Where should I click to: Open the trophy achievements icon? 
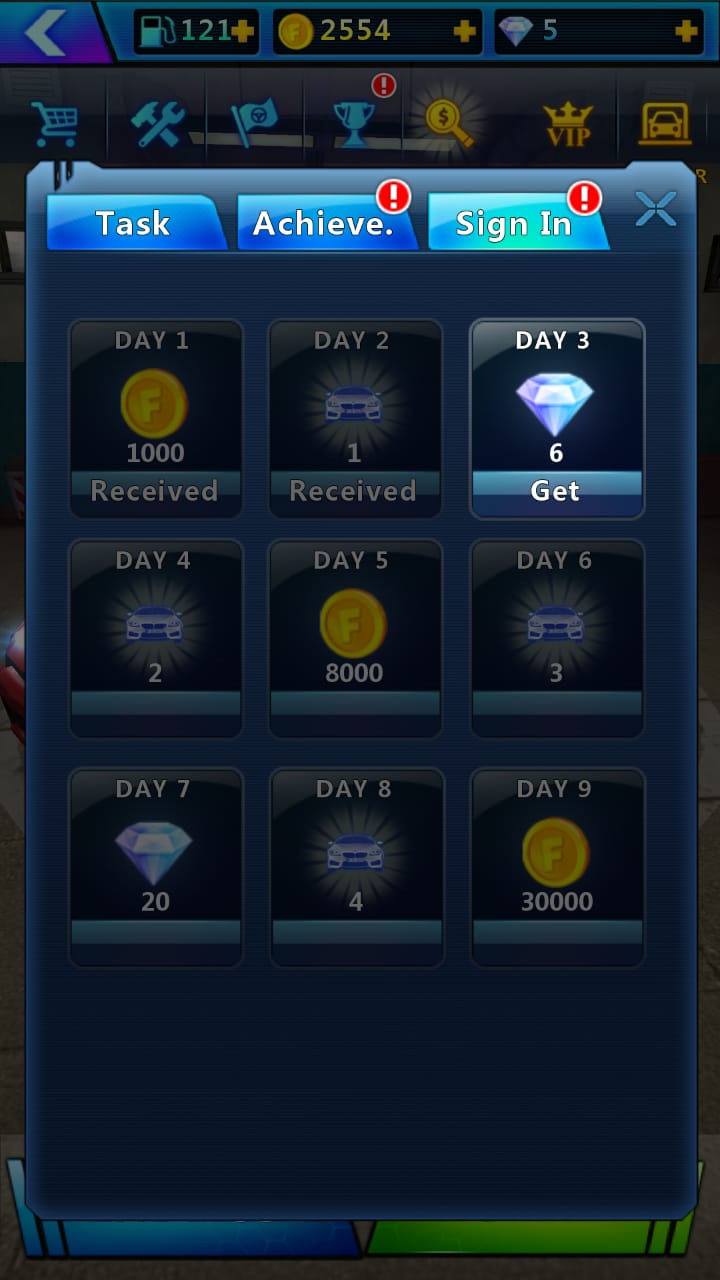click(x=354, y=124)
